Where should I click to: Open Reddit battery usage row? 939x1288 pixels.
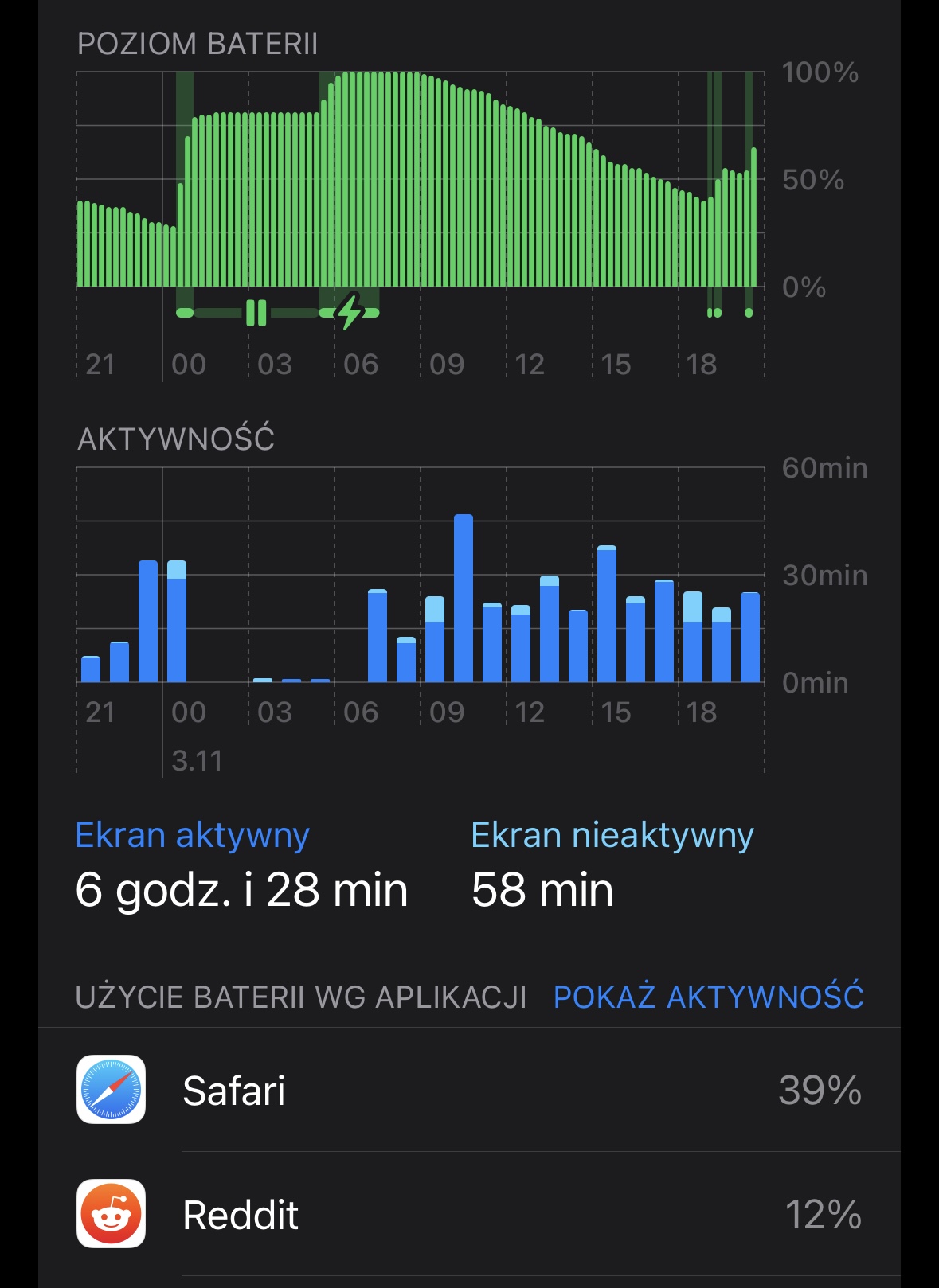click(x=469, y=1214)
